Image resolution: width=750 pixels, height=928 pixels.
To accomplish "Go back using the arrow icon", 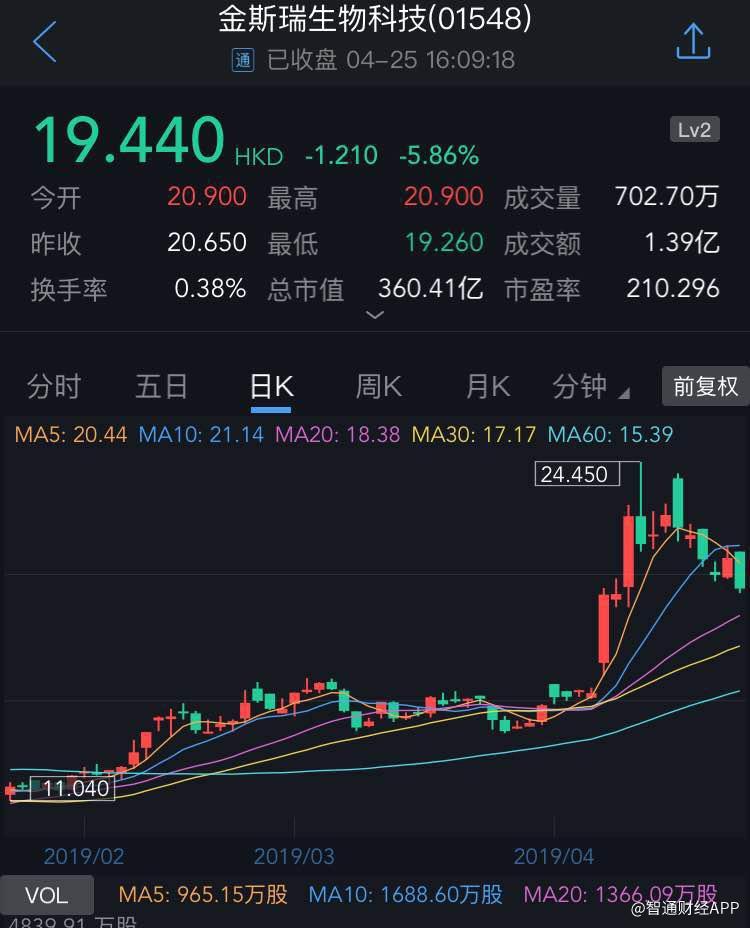I will click(x=44, y=43).
